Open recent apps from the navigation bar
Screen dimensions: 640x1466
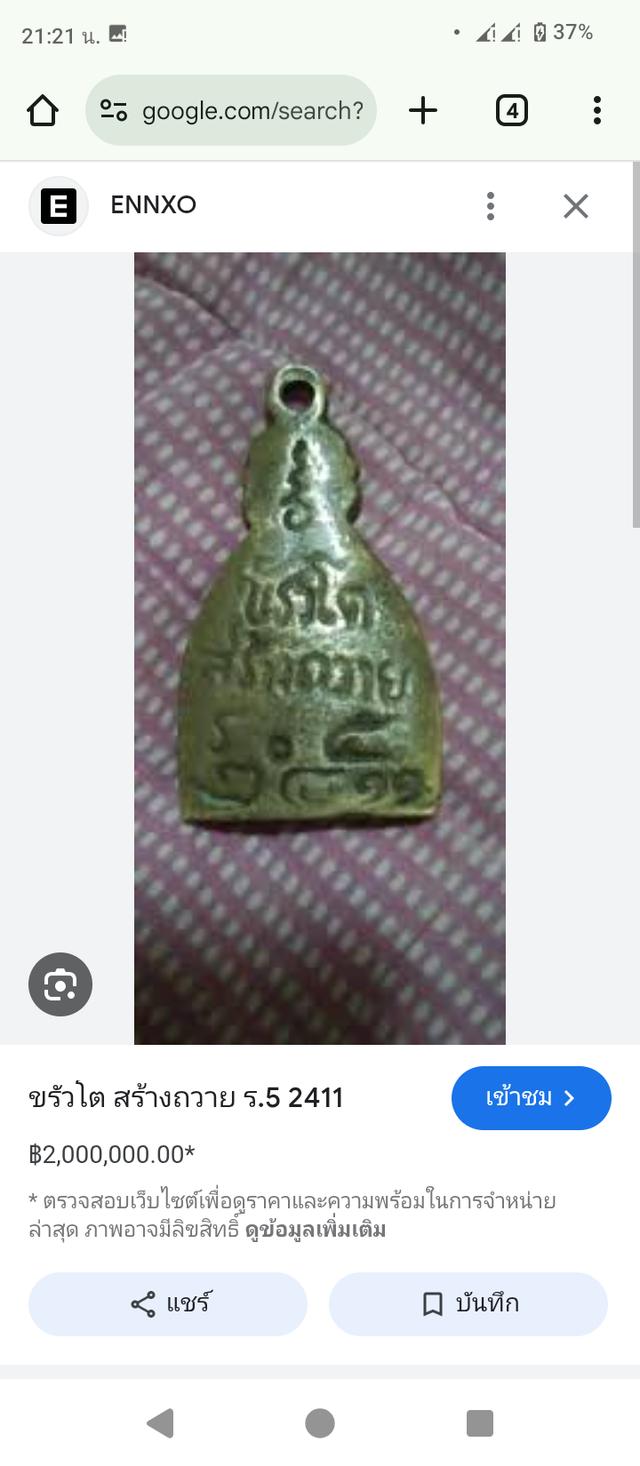click(480, 1423)
